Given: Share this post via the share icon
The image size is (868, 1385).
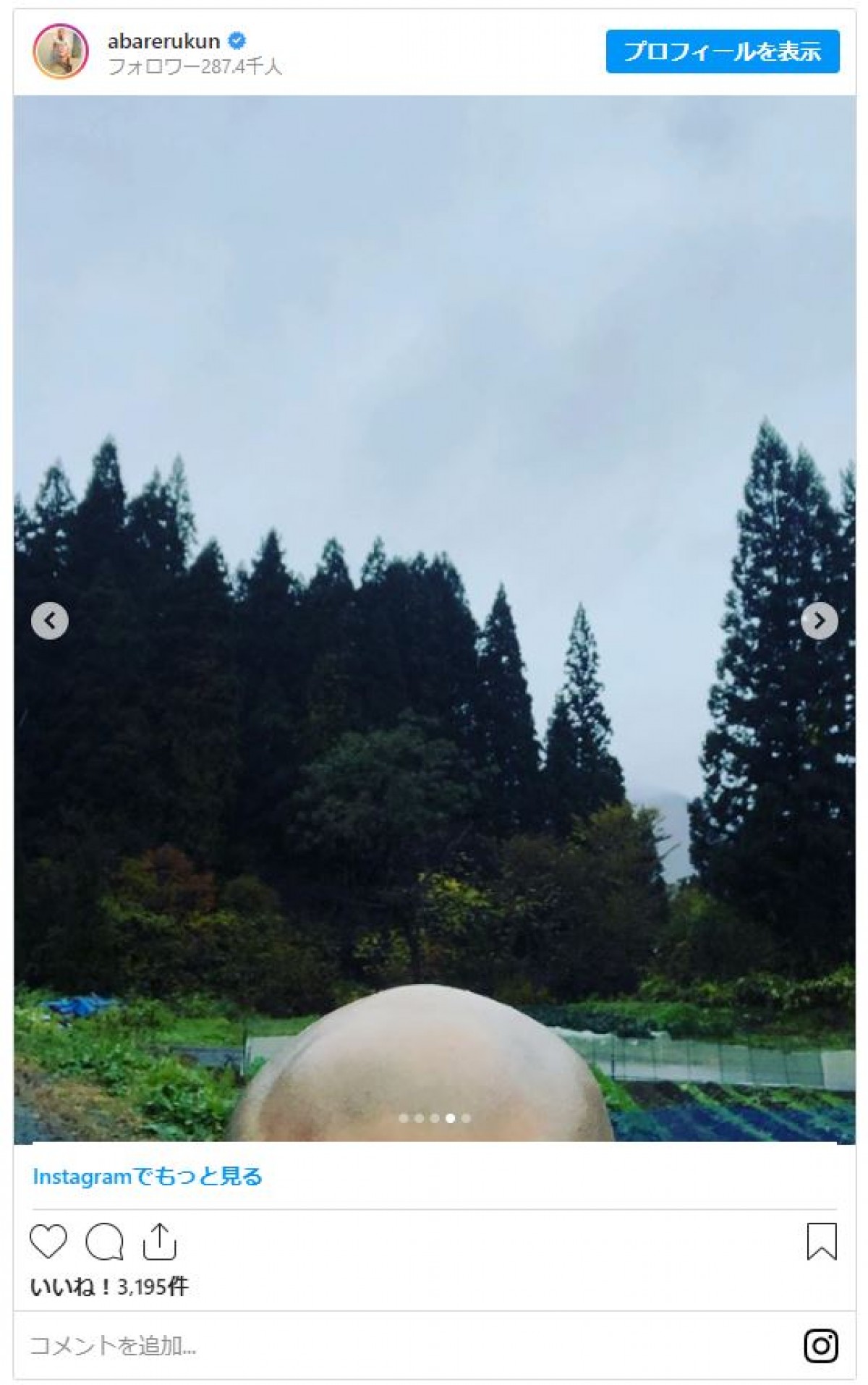Looking at the screenshot, I should coord(159,1242).
